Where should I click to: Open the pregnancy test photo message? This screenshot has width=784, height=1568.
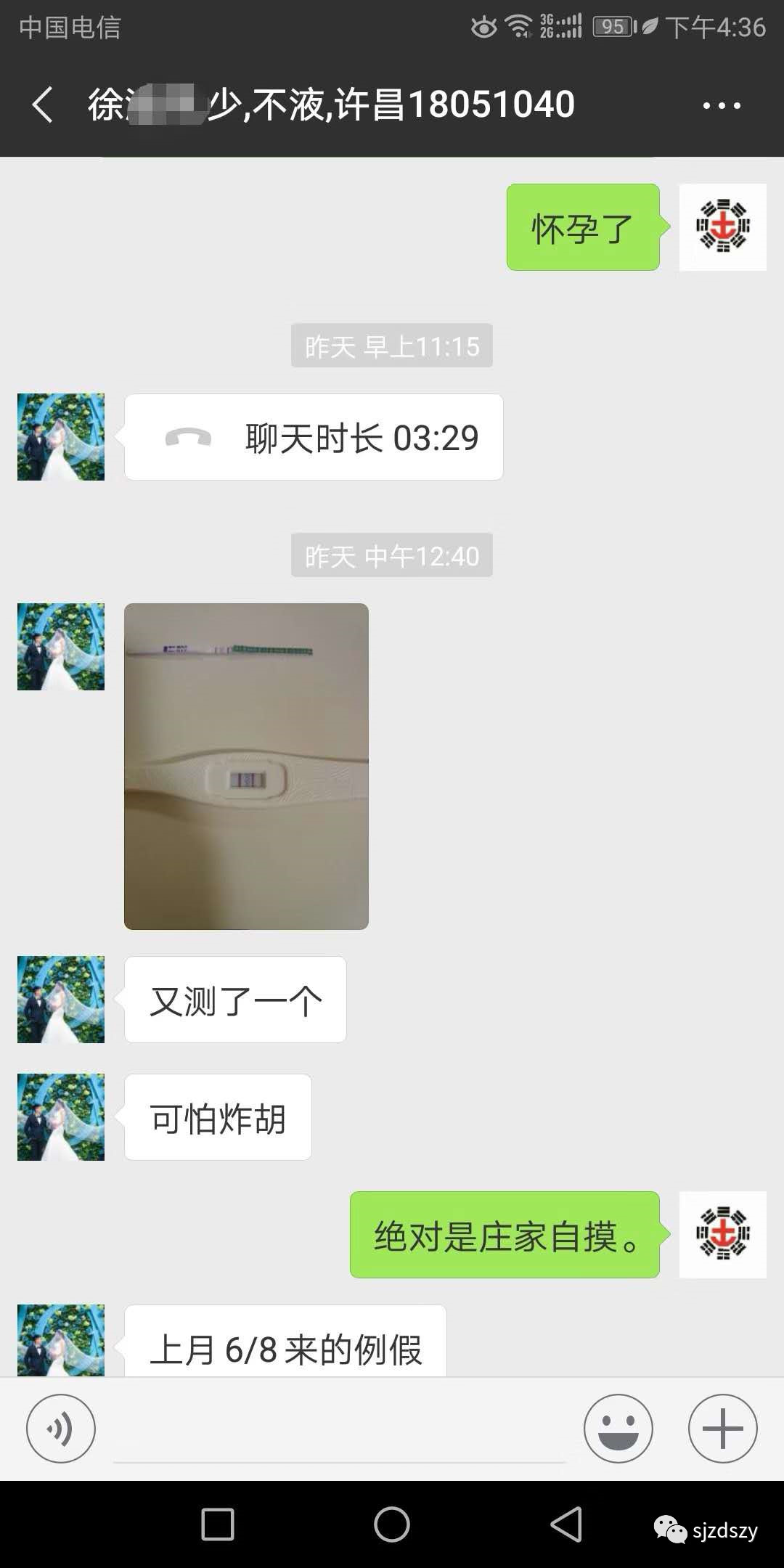click(246, 766)
